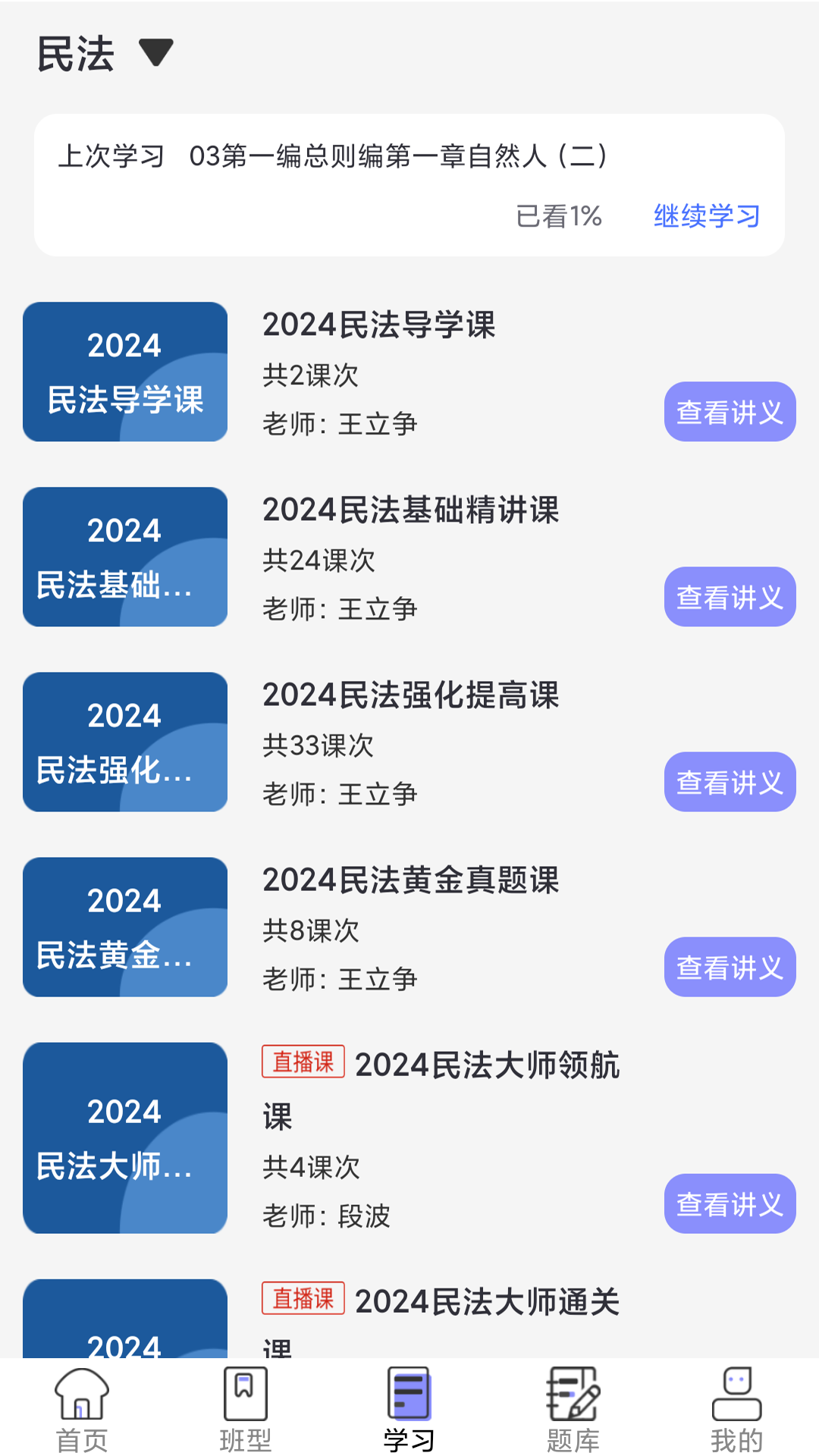Open the 2024民法导学课 course card
Image resolution: width=819 pixels, height=1456 pixels.
(x=125, y=372)
